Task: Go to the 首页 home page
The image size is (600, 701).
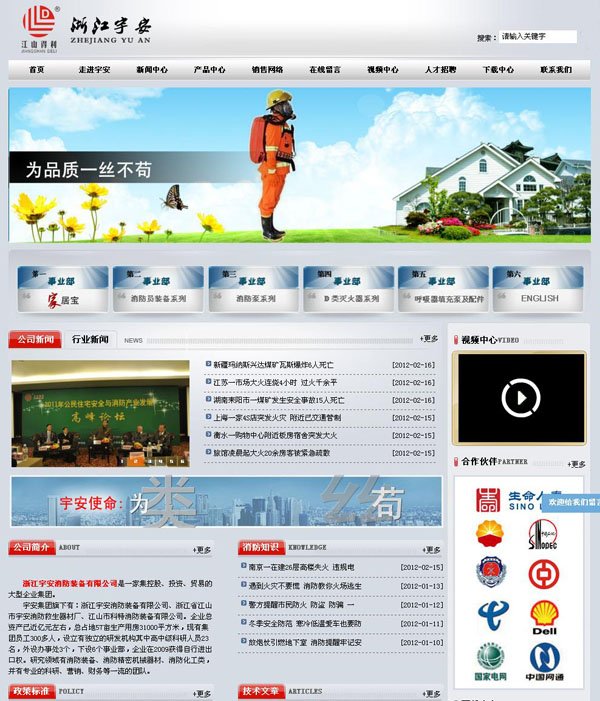Action: (x=37, y=70)
